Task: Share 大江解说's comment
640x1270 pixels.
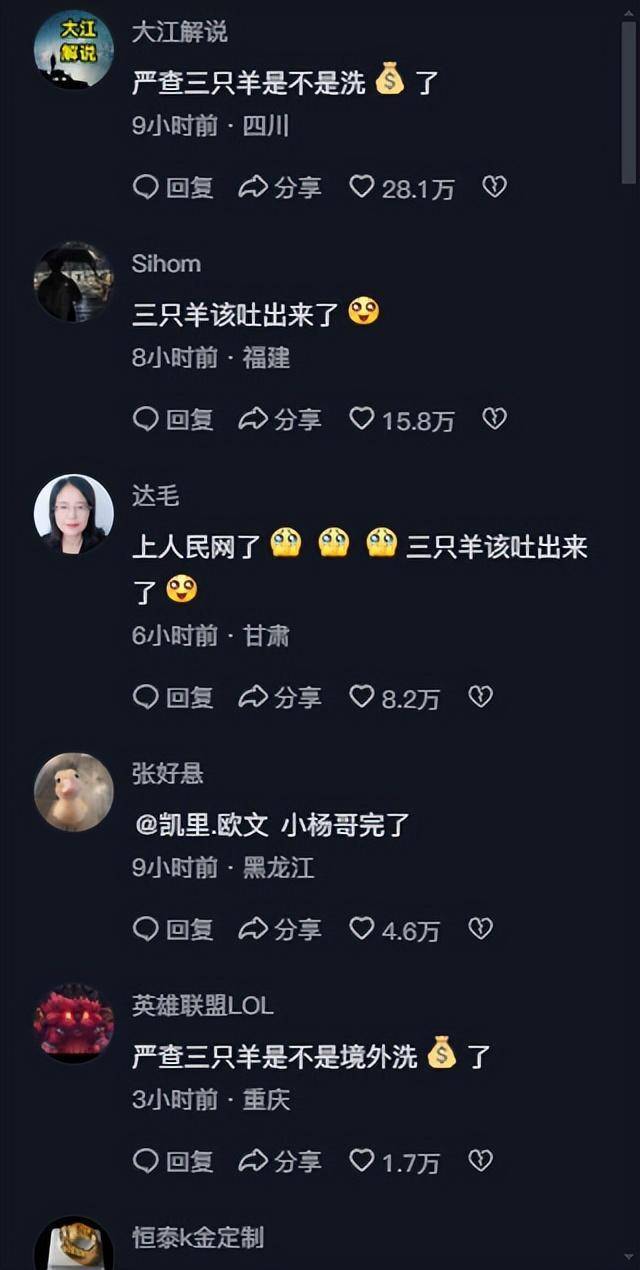Action: [280, 187]
